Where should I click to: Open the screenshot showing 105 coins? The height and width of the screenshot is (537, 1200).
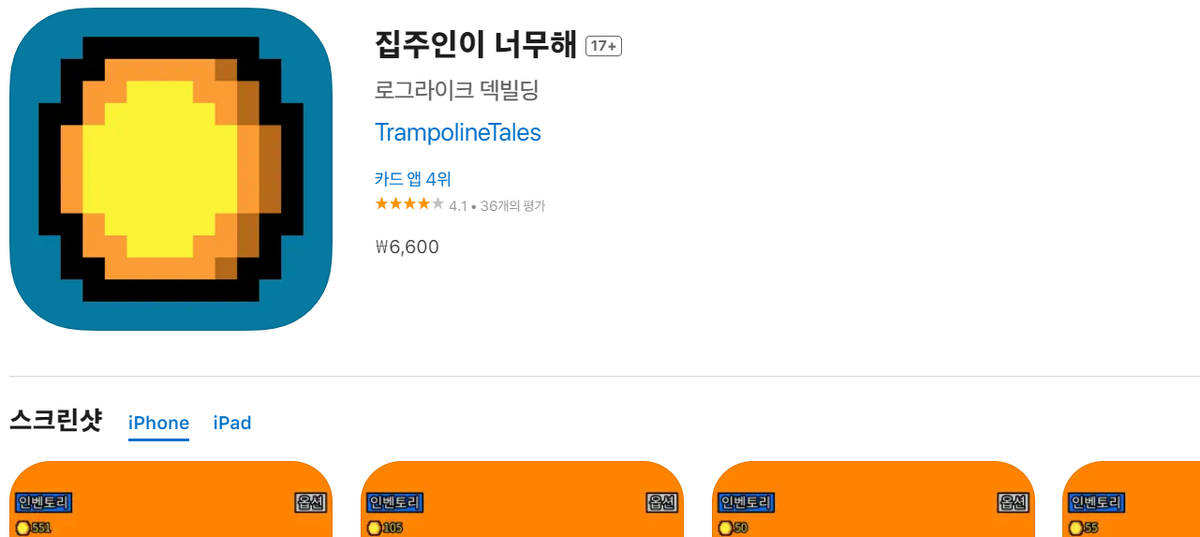[x=522, y=499]
